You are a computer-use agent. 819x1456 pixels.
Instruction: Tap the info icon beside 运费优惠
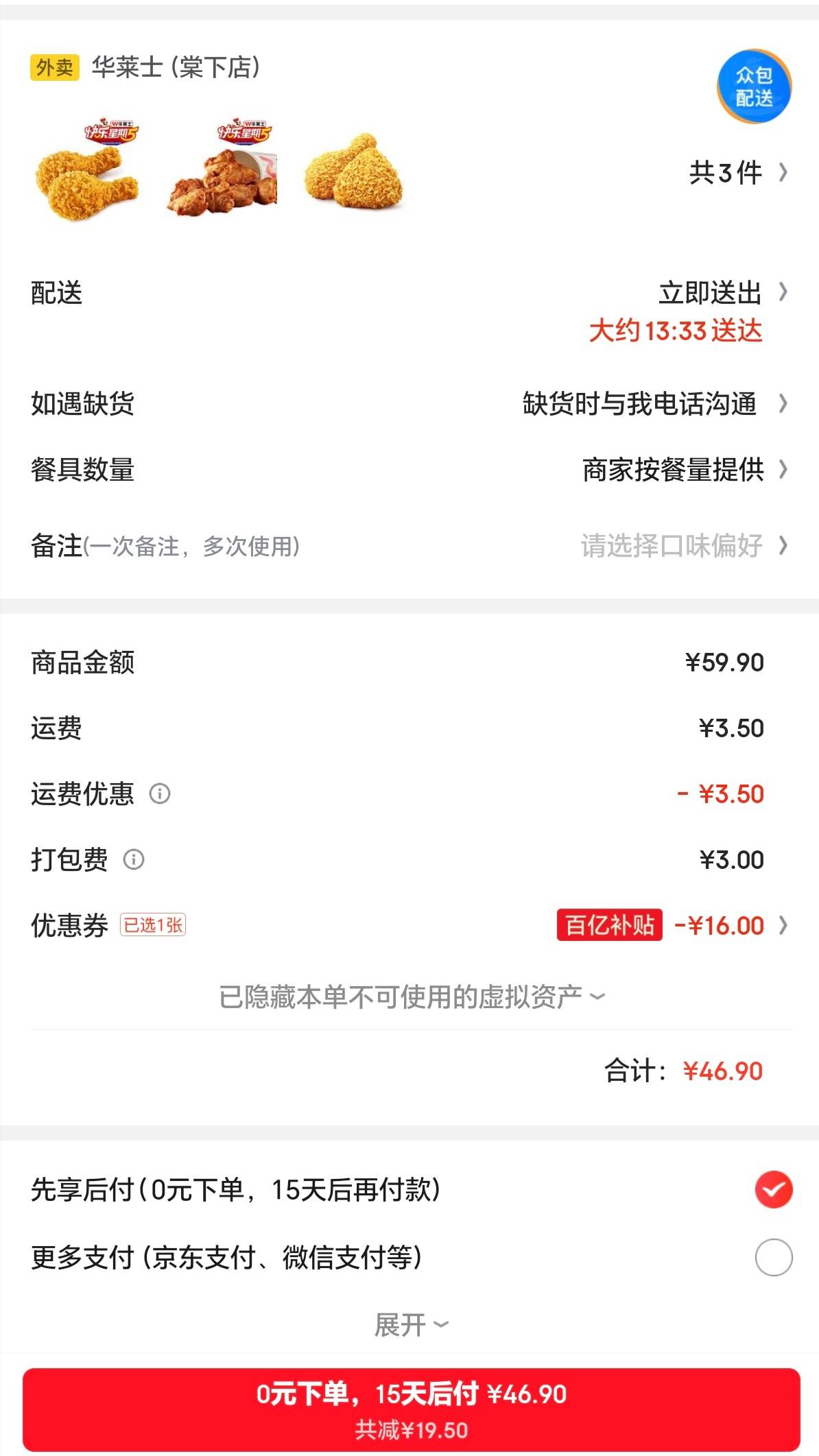coord(160,793)
